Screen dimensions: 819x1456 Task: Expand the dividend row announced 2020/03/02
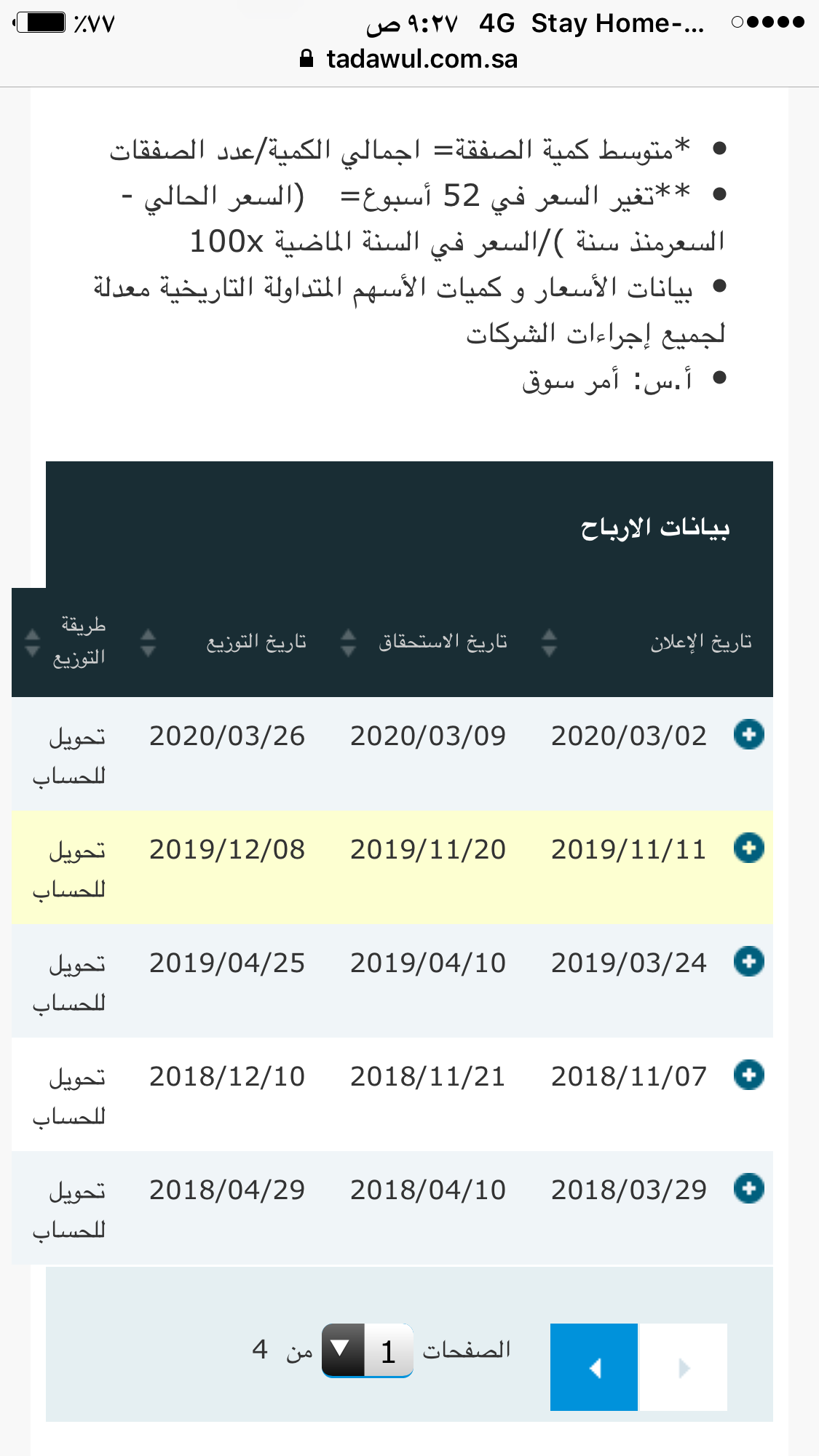748,734
